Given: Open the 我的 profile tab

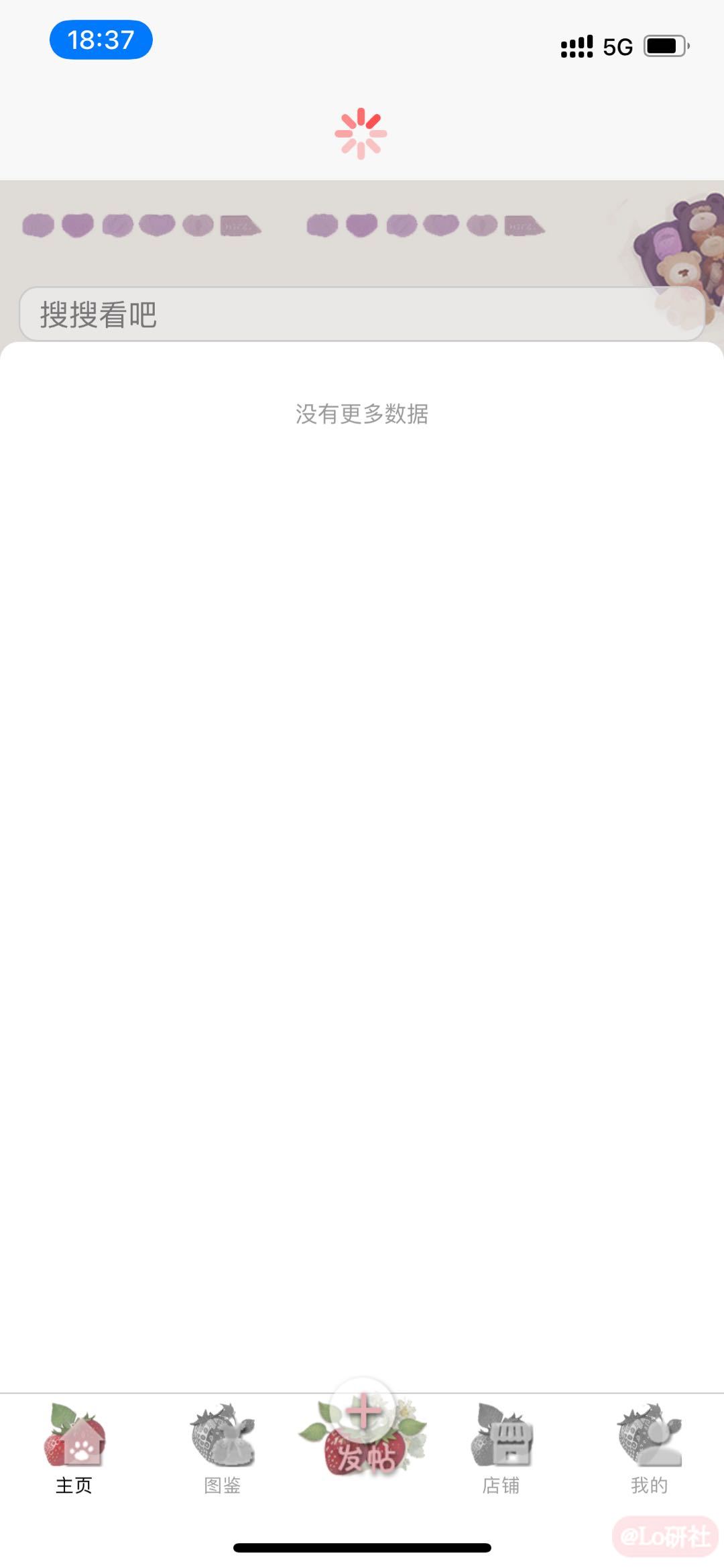Looking at the screenshot, I should [x=649, y=1450].
